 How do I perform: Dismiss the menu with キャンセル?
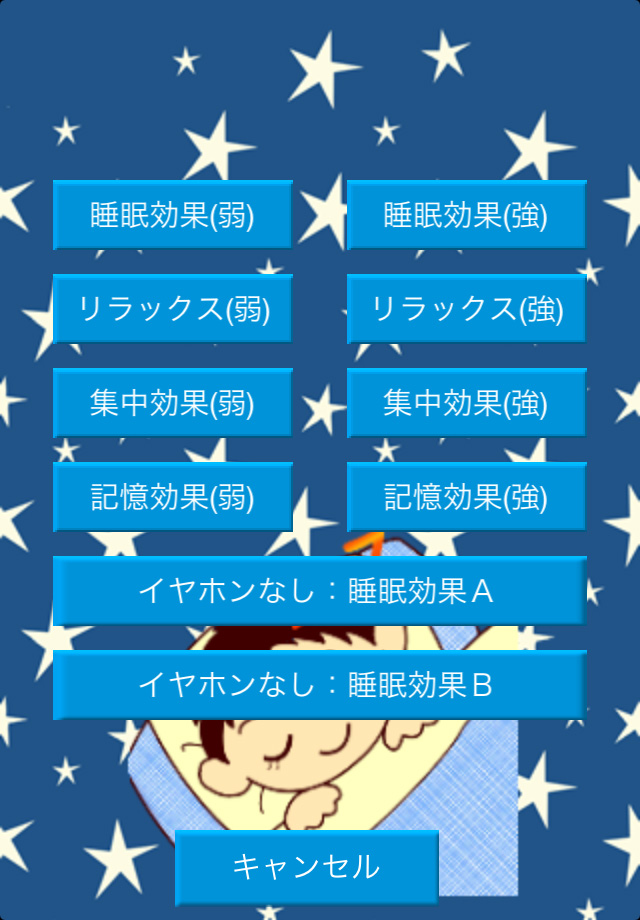coord(306,866)
